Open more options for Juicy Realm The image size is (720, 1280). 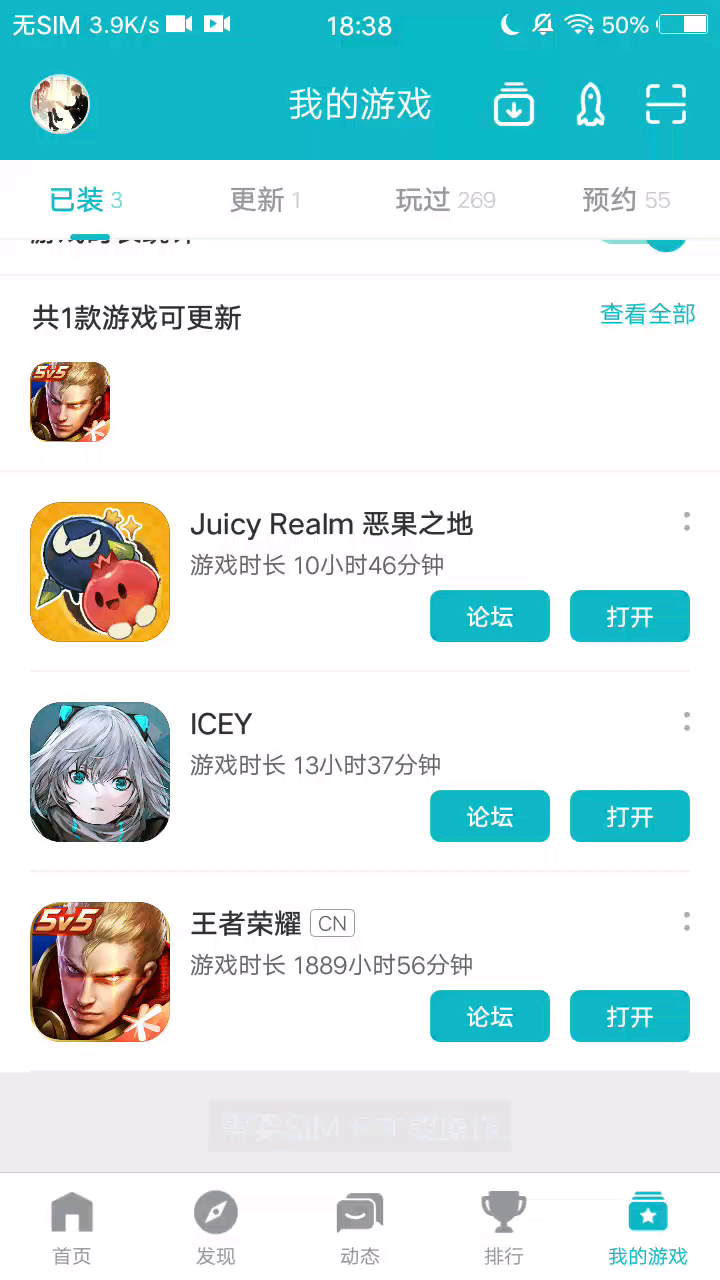click(686, 521)
